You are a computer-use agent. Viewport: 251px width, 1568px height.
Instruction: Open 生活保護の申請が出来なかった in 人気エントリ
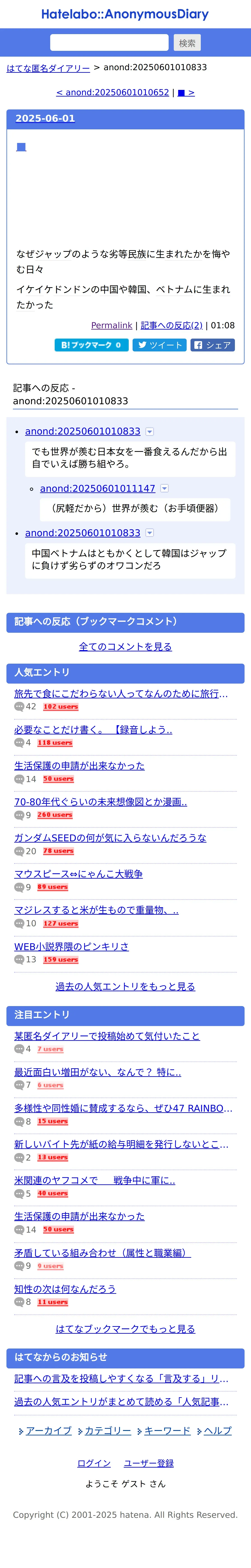point(79,766)
